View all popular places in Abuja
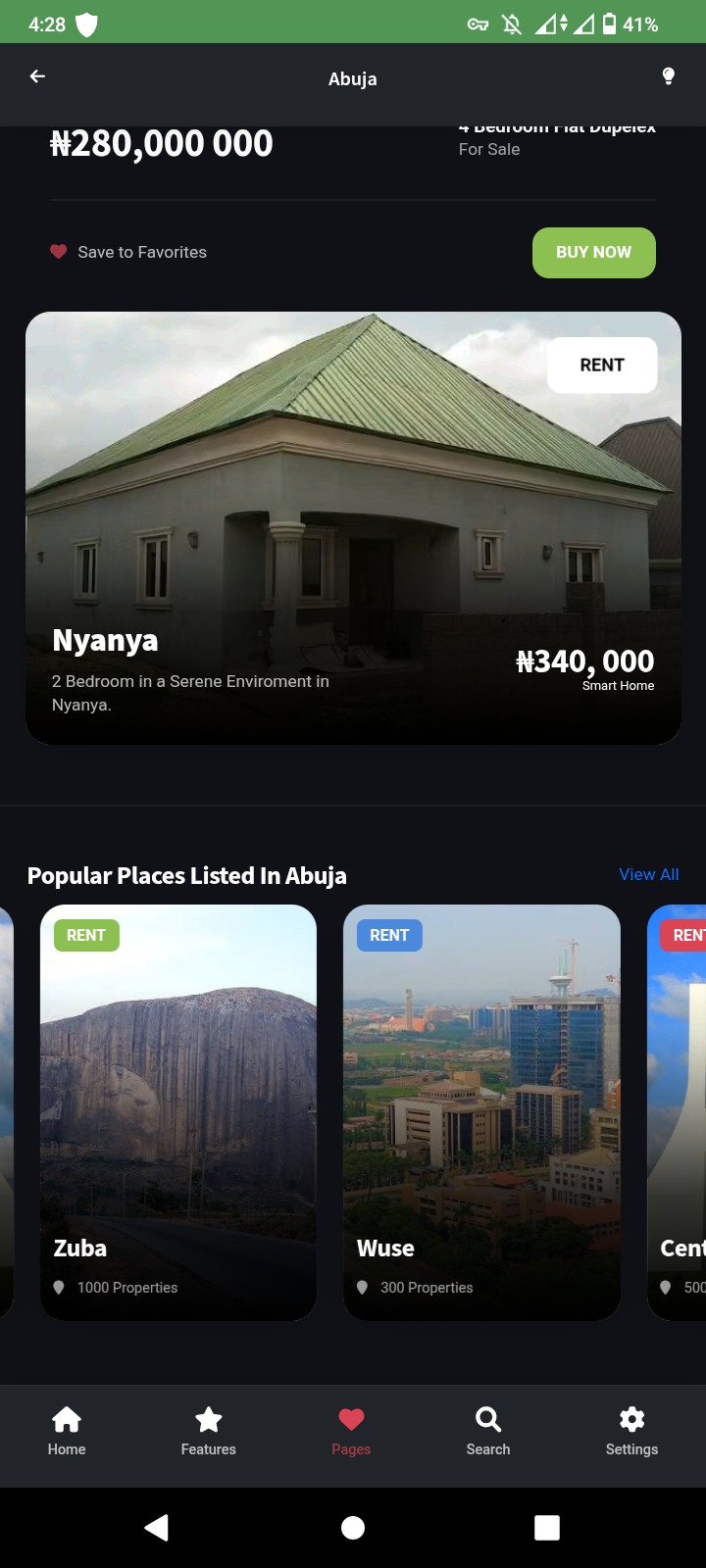706x1568 pixels. coord(648,874)
